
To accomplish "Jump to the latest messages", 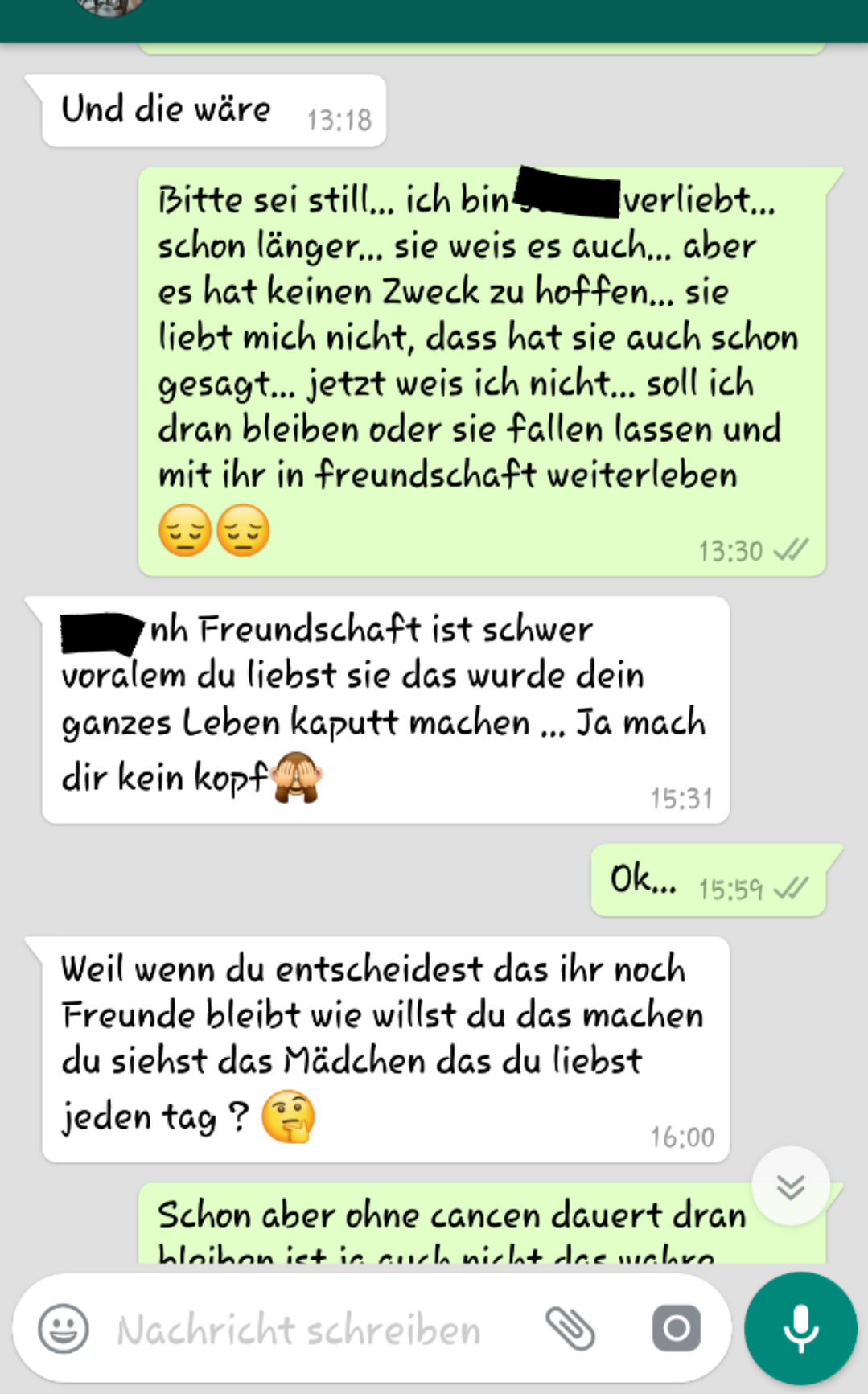I will [x=790, y=1186].
